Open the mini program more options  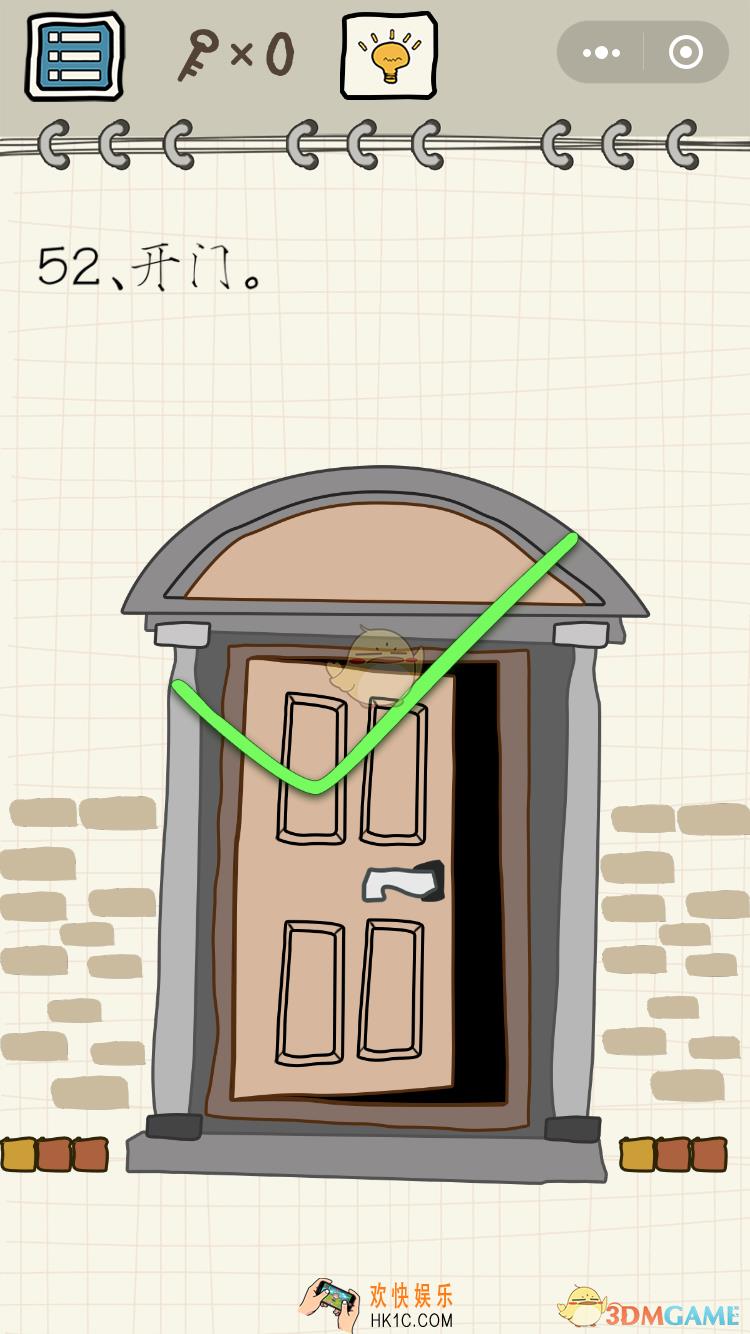point(601,53)
